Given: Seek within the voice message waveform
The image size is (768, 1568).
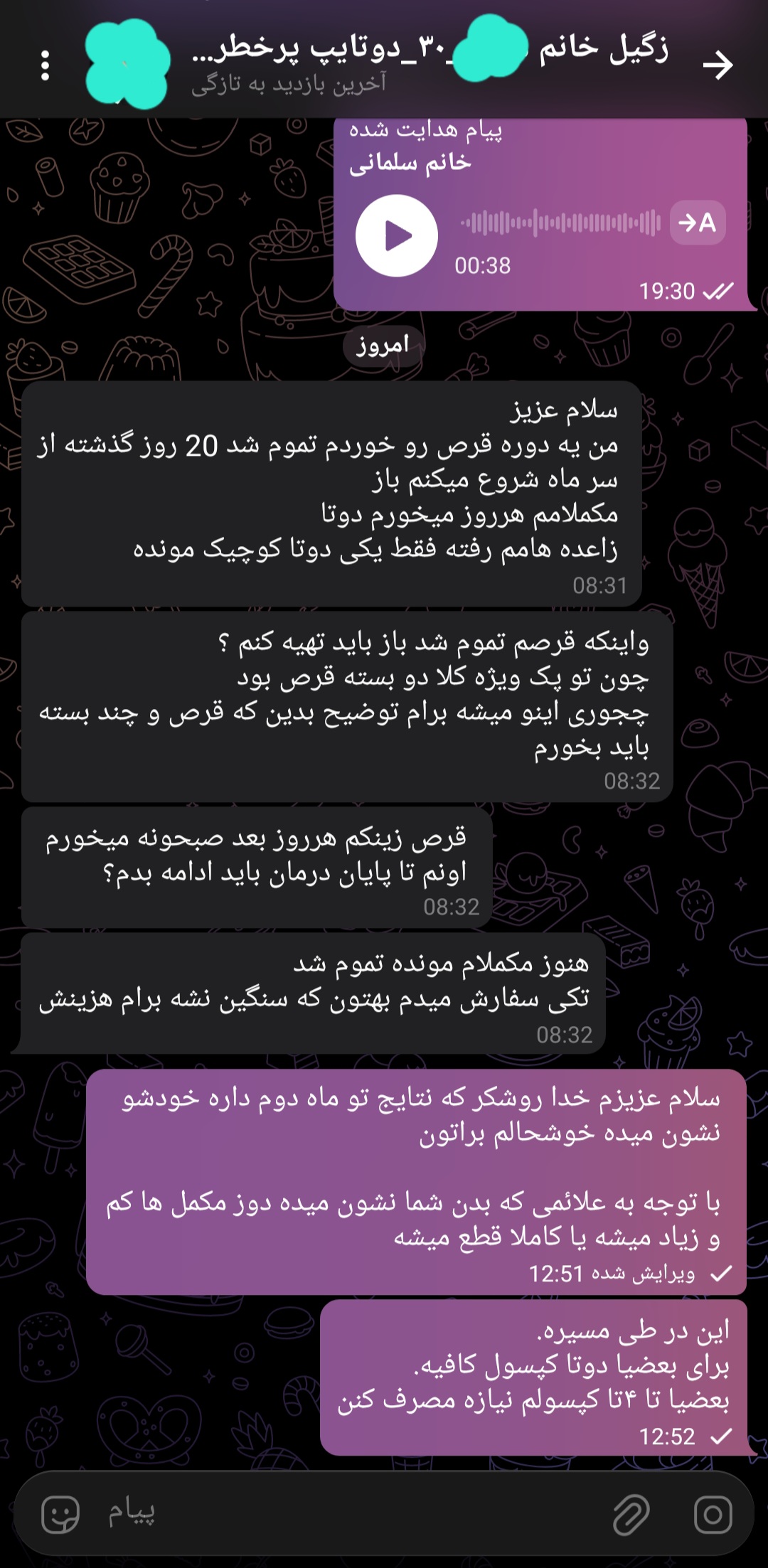Looking at the screenshot, I should click(560, 223).
